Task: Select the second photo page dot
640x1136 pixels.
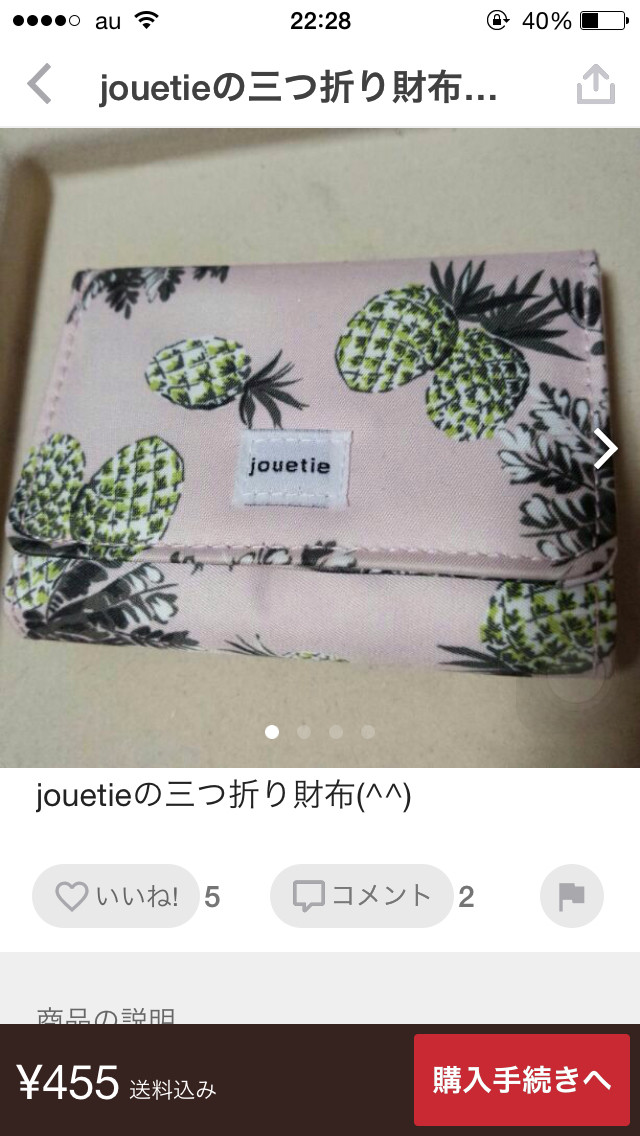Action: pos(304,732)
